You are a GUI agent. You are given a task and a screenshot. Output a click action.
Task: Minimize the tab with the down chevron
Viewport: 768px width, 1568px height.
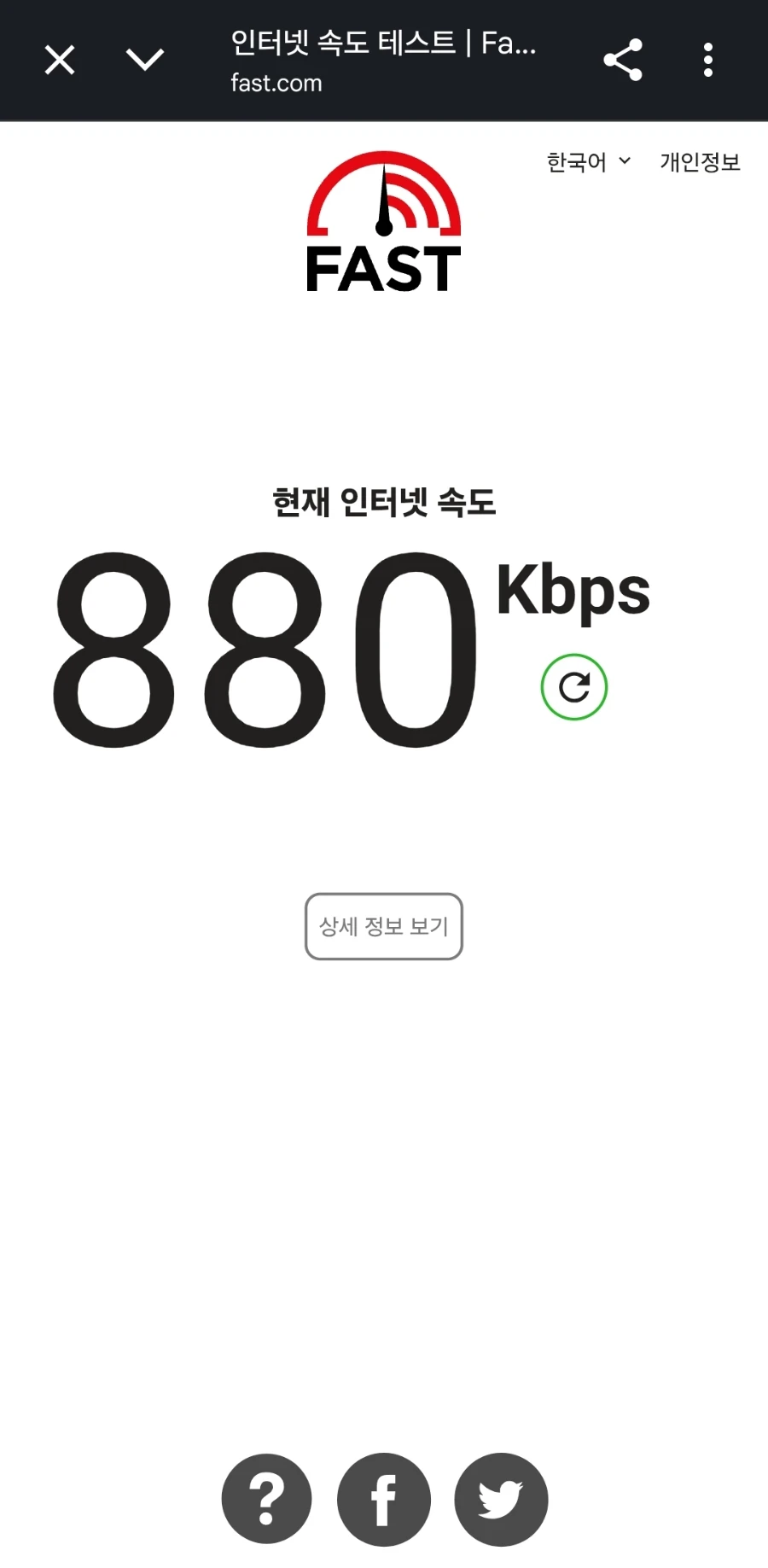[x=144, y=60]
